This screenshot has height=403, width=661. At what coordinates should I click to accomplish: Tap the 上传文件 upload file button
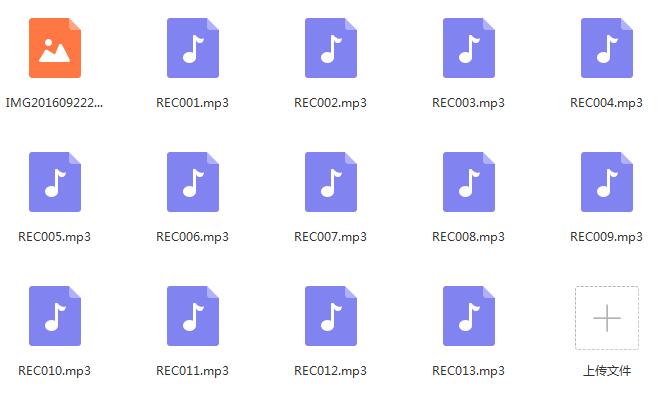606,319
